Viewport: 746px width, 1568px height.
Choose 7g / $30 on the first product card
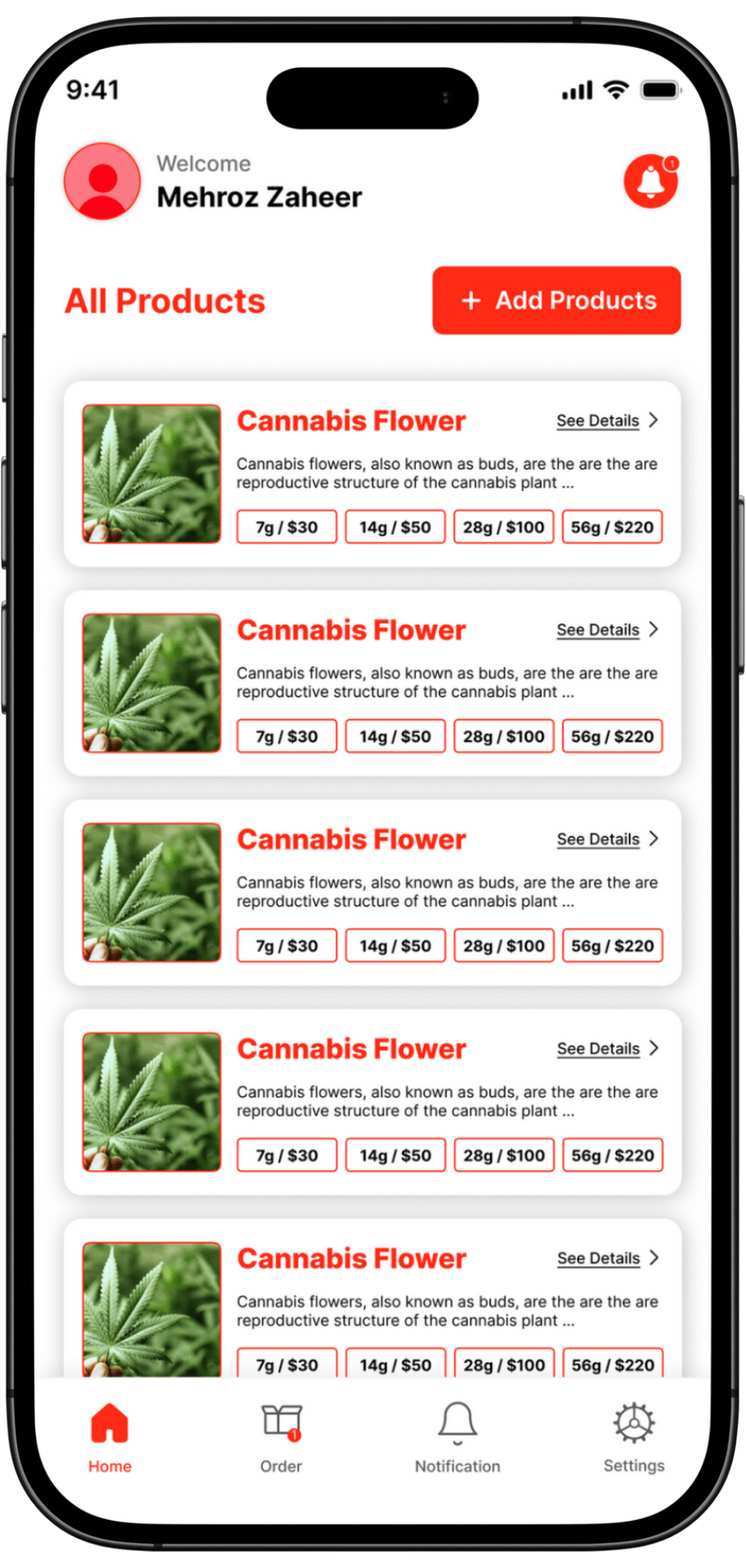pos(287,527)
